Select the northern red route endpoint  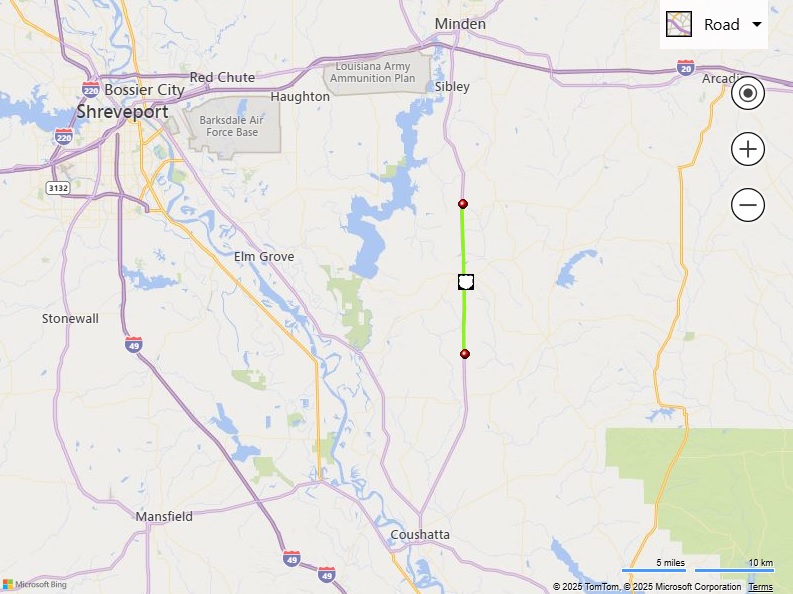click(462, 204)
